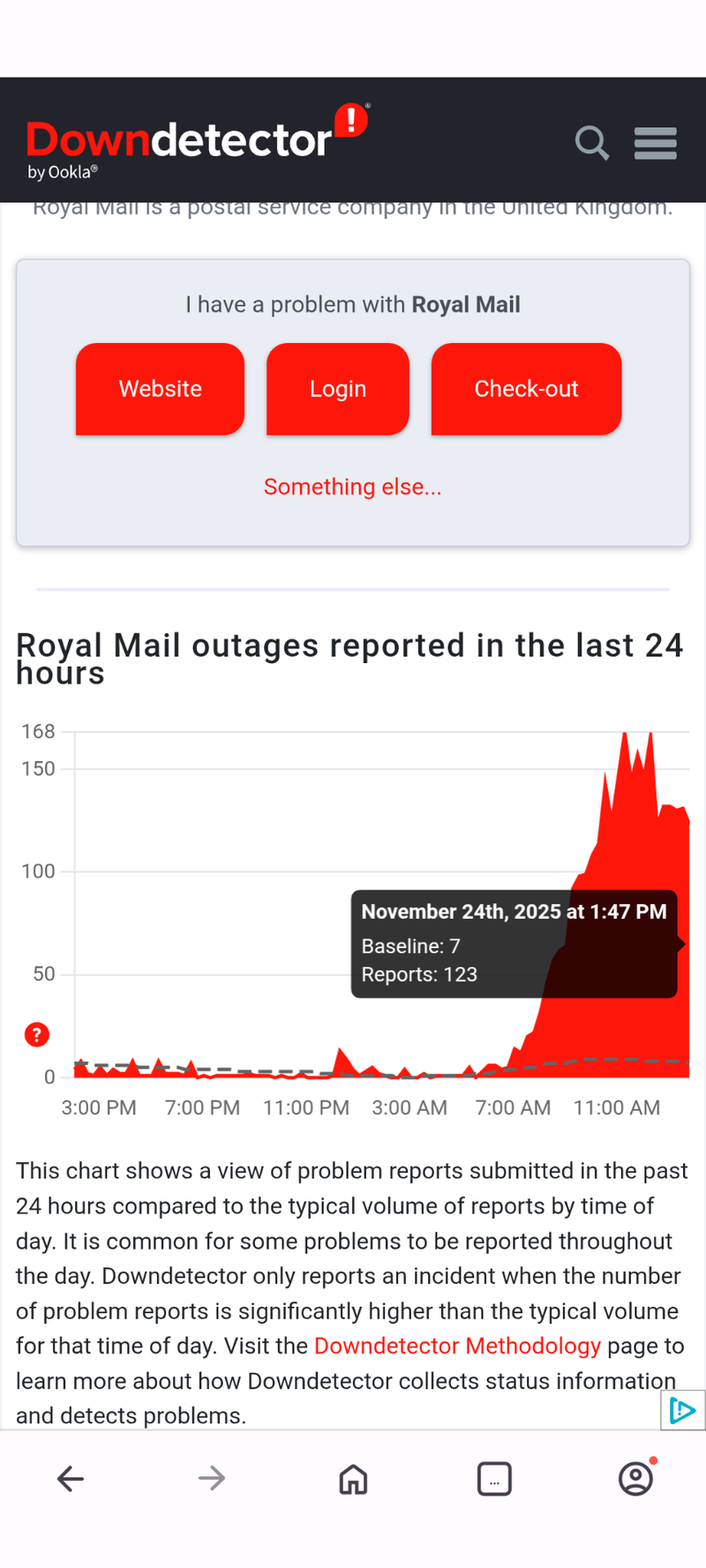The image size is (706, 1568).
Task: Open the browser profile account
Action: pos(635,1479)
